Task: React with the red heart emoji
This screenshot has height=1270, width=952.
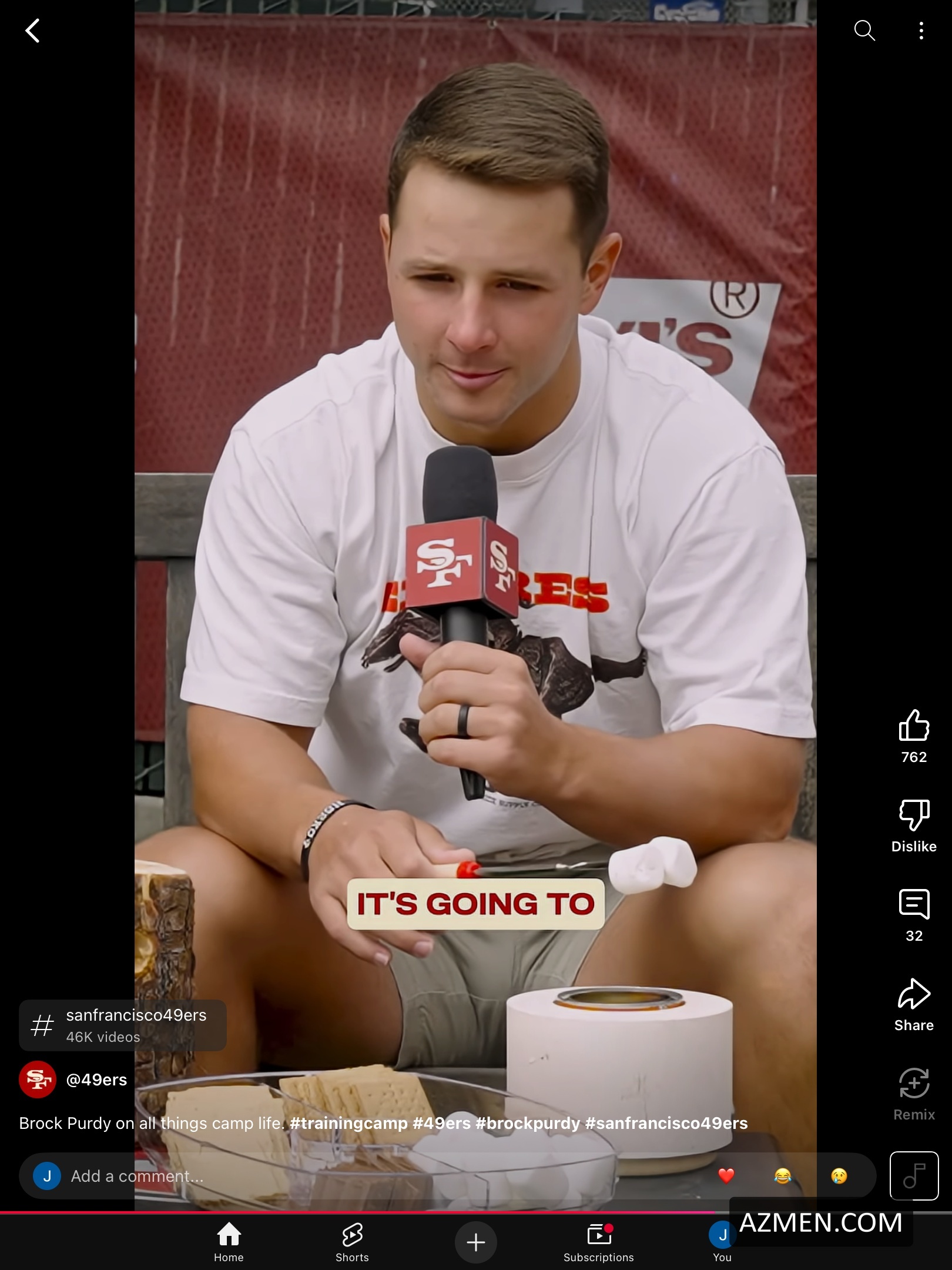Action: (x=726, y=1176)
